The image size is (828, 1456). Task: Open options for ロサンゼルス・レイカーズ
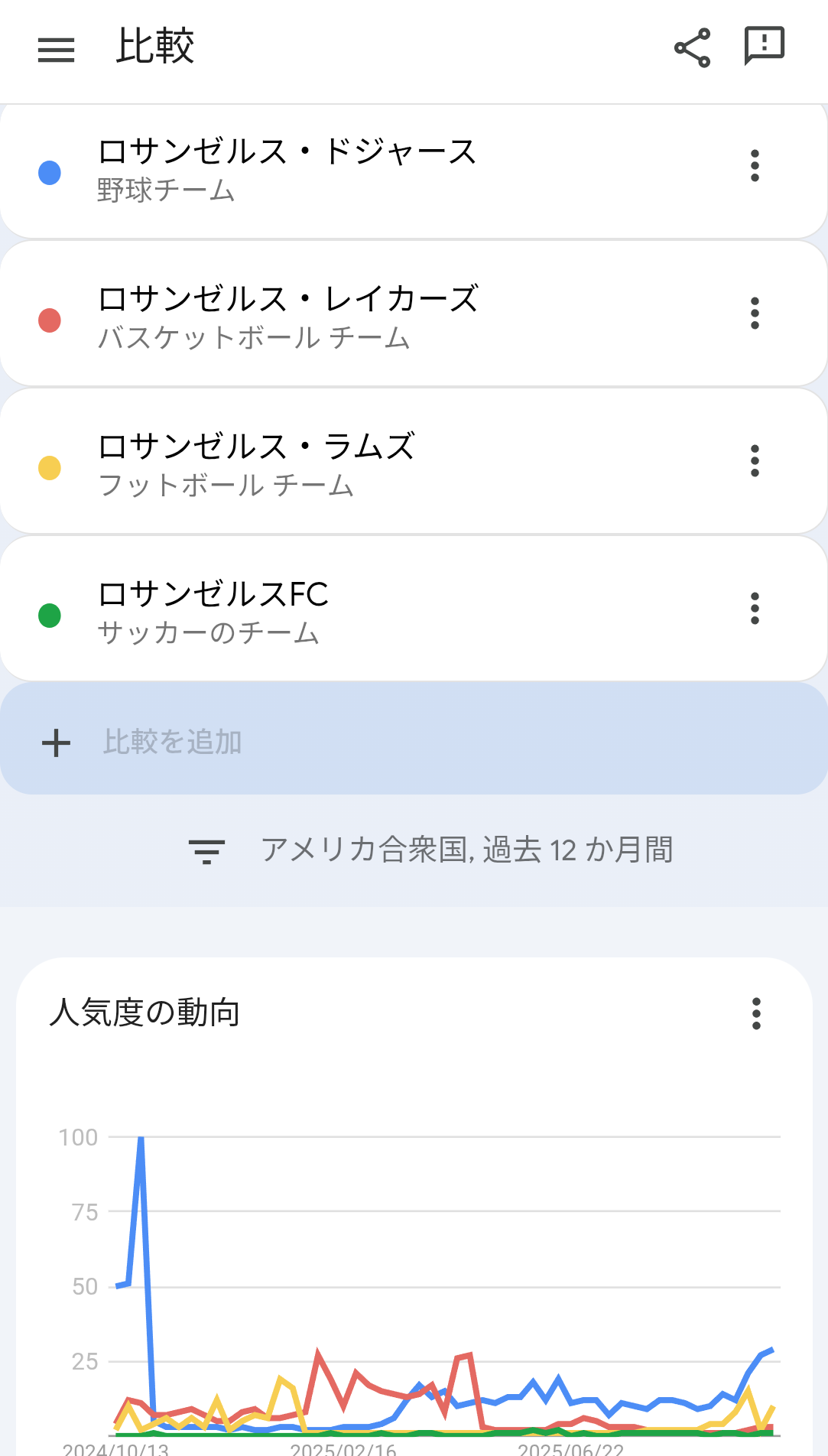(755, 314)
